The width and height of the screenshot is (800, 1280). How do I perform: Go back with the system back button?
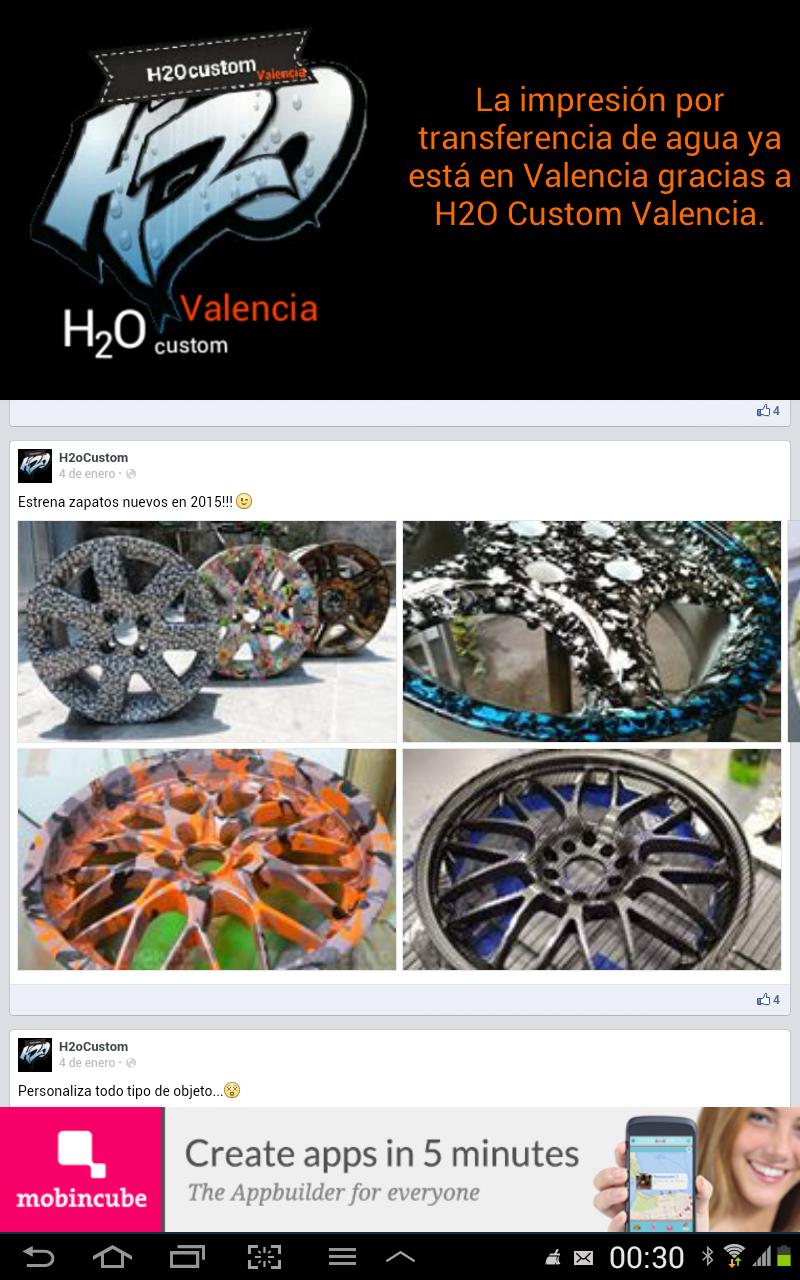[38, 1257]
